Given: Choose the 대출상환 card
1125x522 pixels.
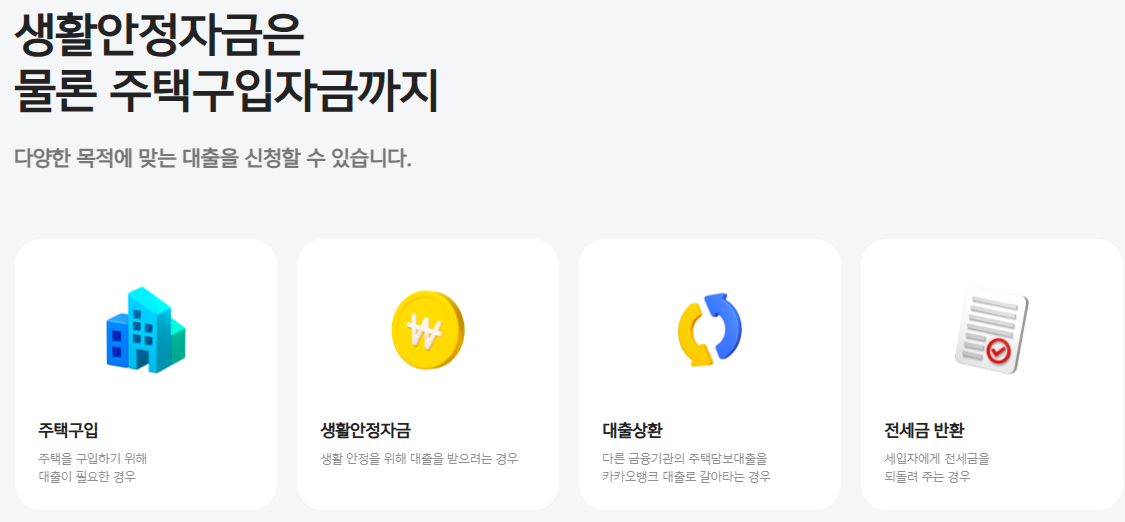Looking at the screenshot, I should click(710, 374).
